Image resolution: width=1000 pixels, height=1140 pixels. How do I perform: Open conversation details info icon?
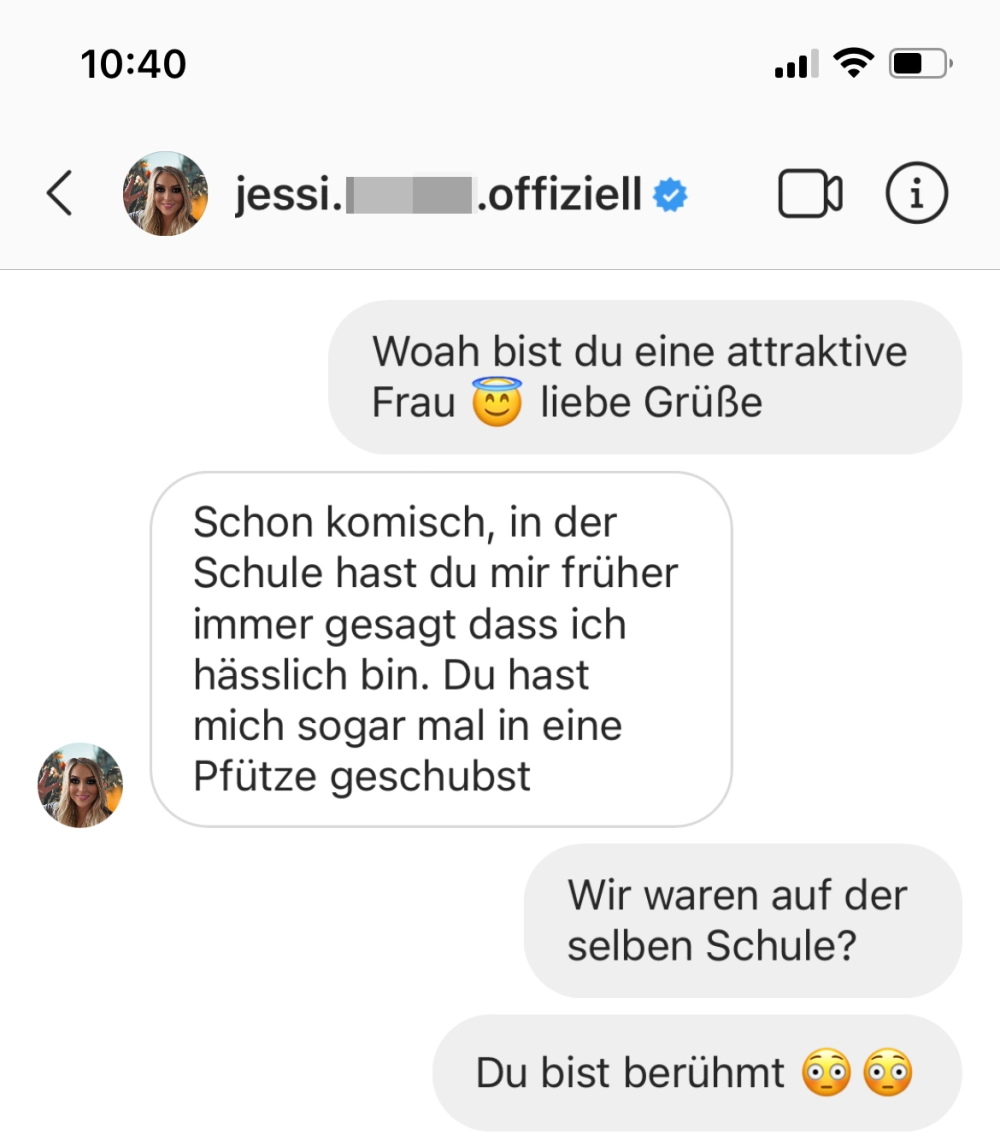click(916, 194)
